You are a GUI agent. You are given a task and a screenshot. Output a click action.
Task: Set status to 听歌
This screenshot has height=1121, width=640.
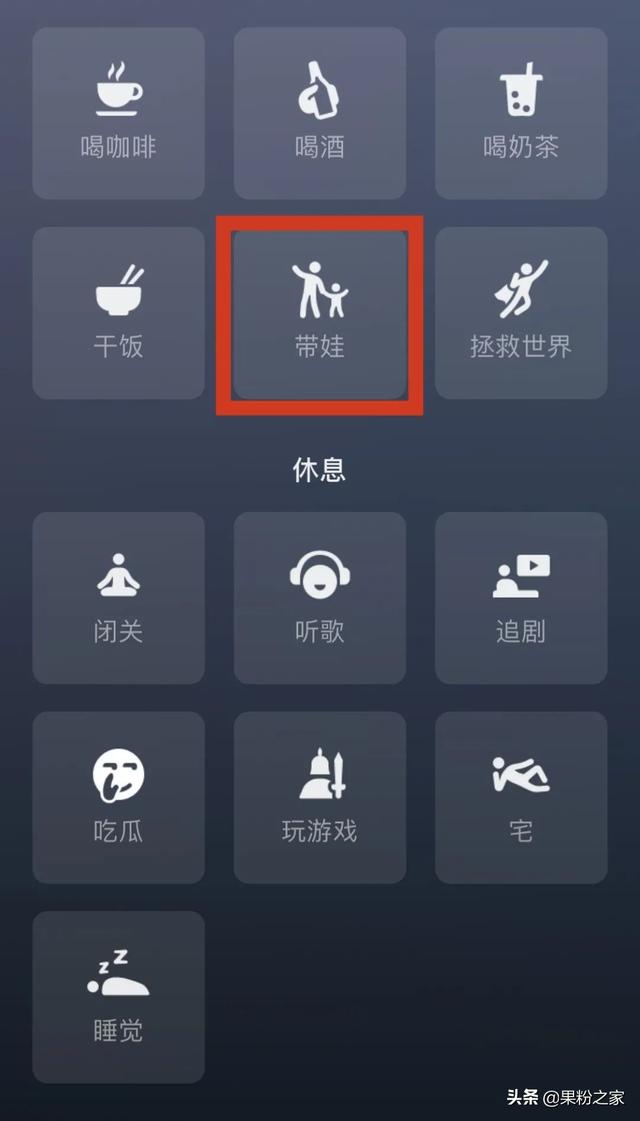tap(320, 598)
